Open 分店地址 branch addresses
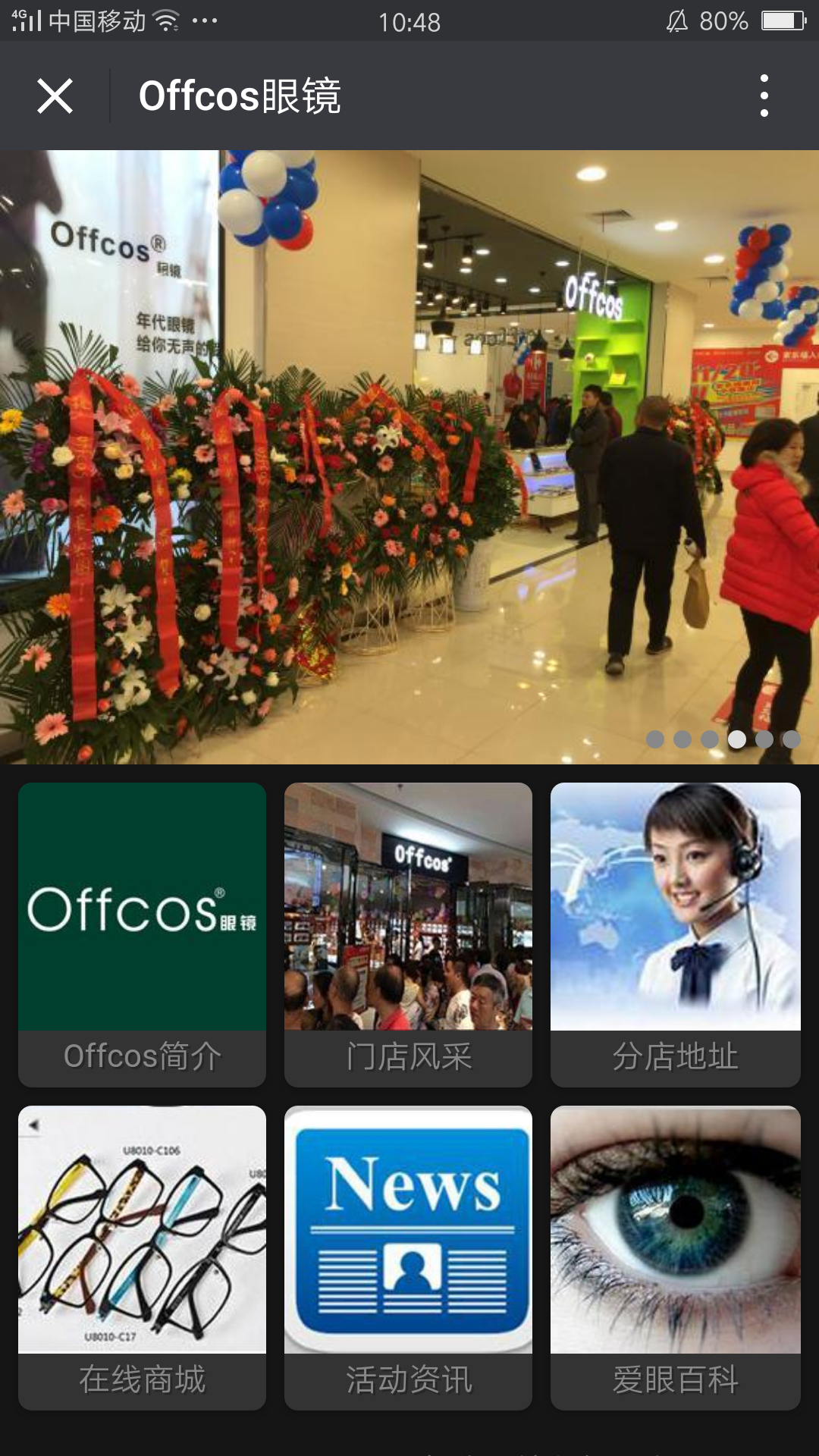Image resolution: width=819 pixels, height=1456 pixels. 675,934
